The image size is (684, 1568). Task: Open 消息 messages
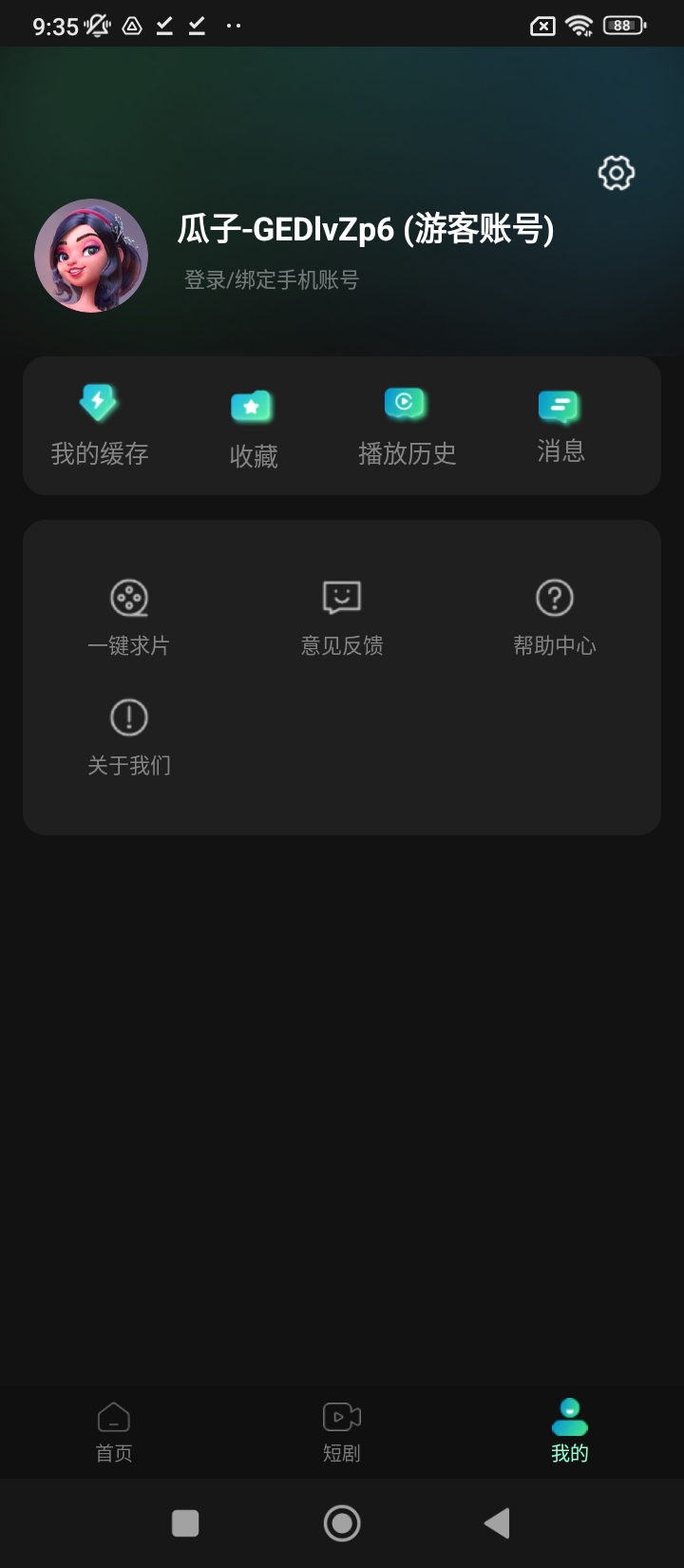tap(560, 426)
